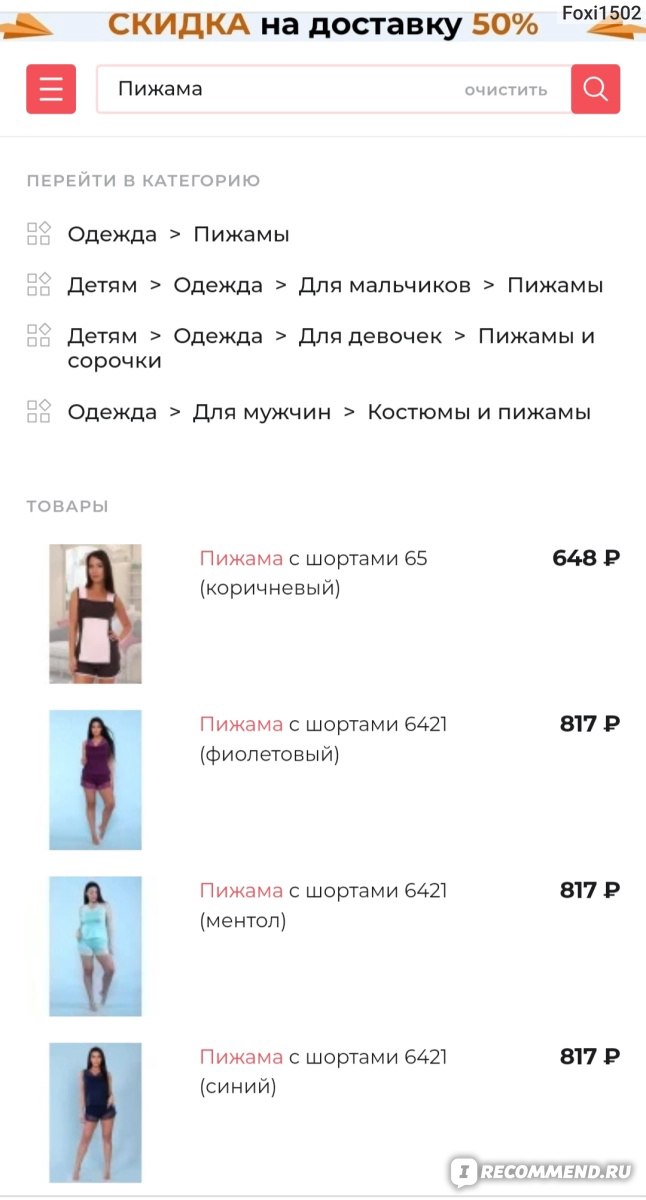The image size is (646, 1200).
Task: Open Пижама с шортами 65 (коричневый)
Action: tap(334, 614)
